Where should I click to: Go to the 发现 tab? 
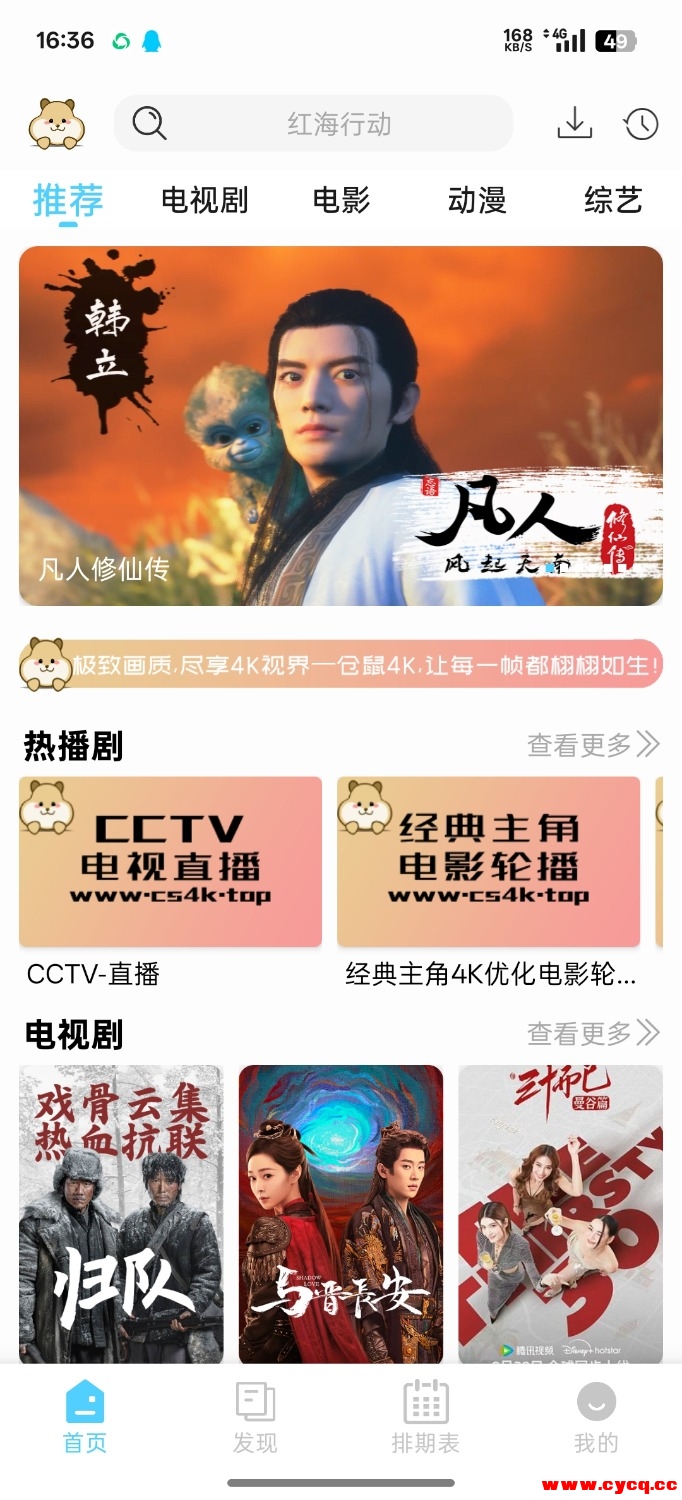coord(255,1417)
